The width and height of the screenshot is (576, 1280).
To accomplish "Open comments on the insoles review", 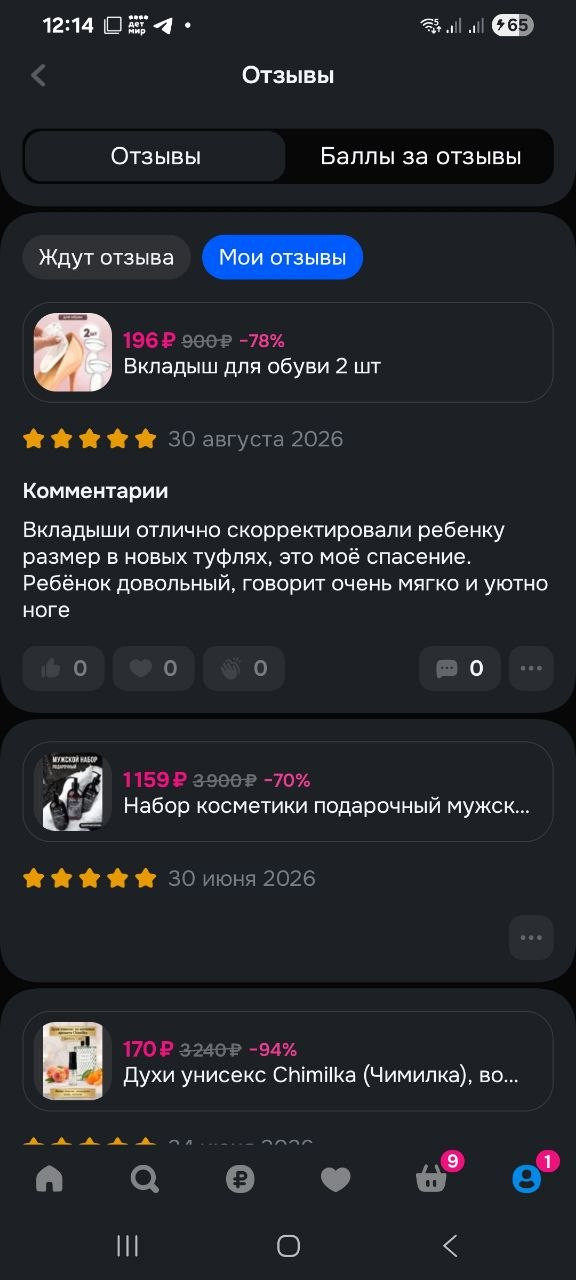I will coord(460,669).
